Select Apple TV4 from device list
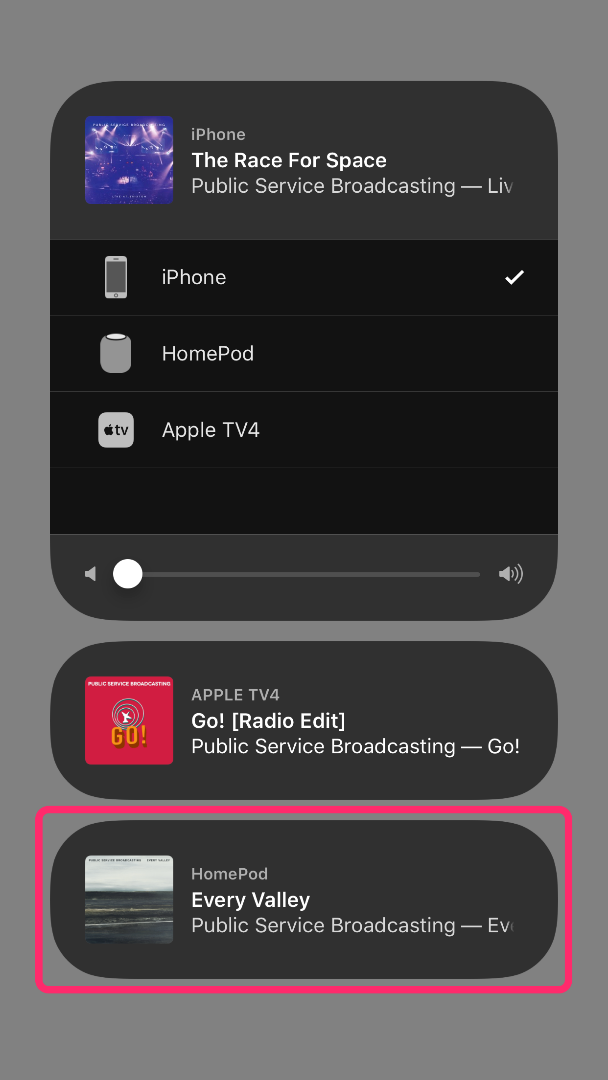Image resolution: width=608 pixels, height=1080 pixels. tap(304, 430)
